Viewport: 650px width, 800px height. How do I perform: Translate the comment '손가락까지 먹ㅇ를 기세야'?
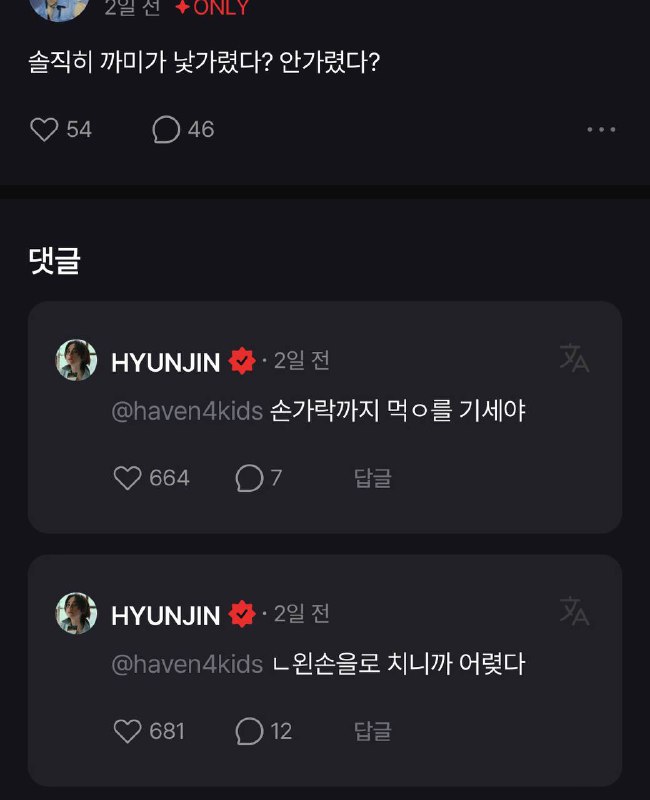click(574, 358)
